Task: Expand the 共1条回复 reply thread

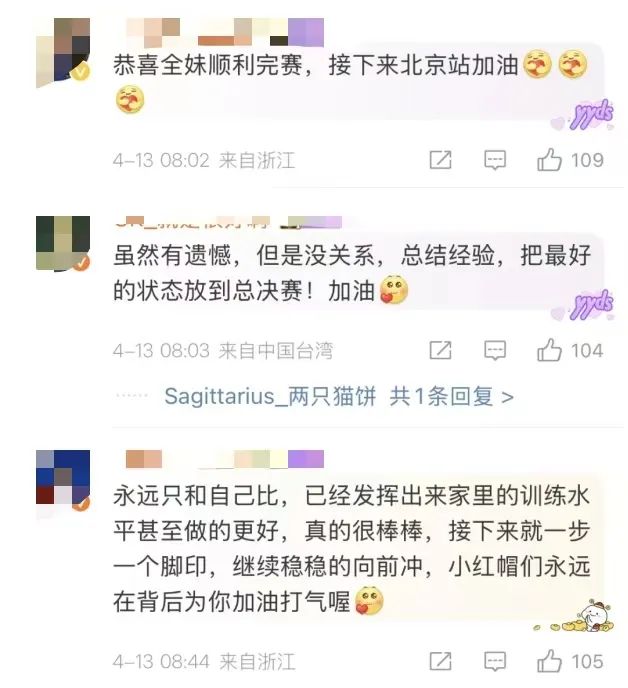Action: (x=451, y=397)
